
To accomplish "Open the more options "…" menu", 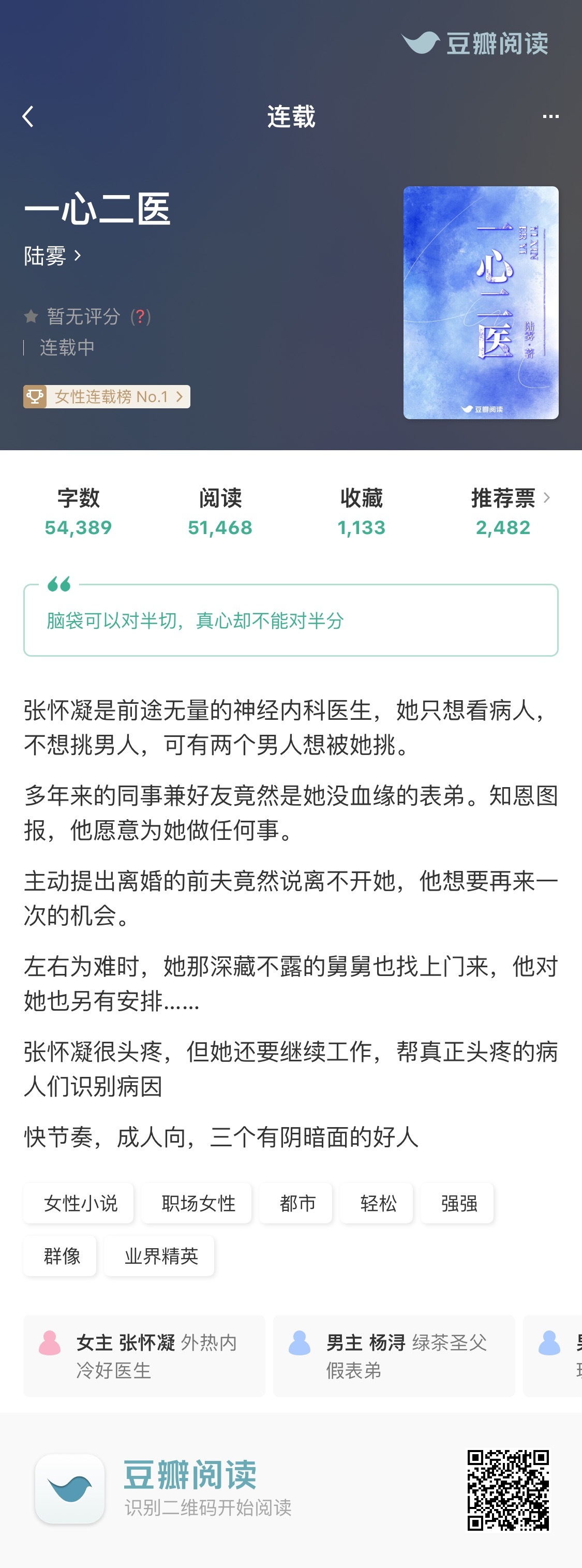I will coord(550,116).
